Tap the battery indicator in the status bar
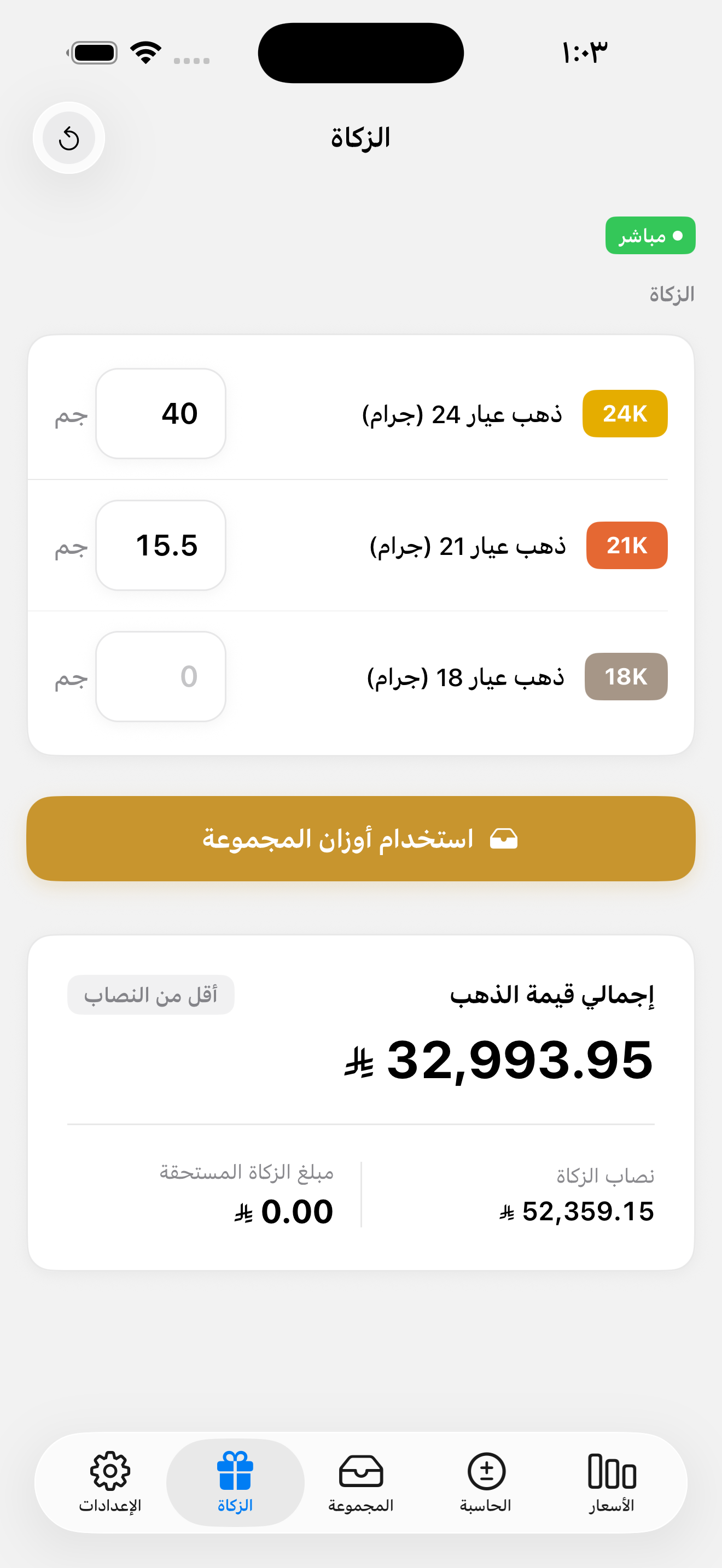Image resolution: width=722 pixels, height=1568 pixels. 95,52
